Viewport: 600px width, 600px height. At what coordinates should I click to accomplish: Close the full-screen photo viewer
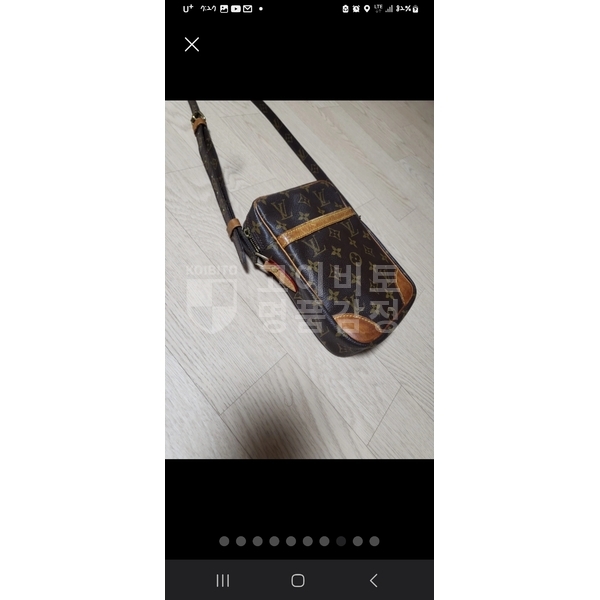[x=192, y=44]
